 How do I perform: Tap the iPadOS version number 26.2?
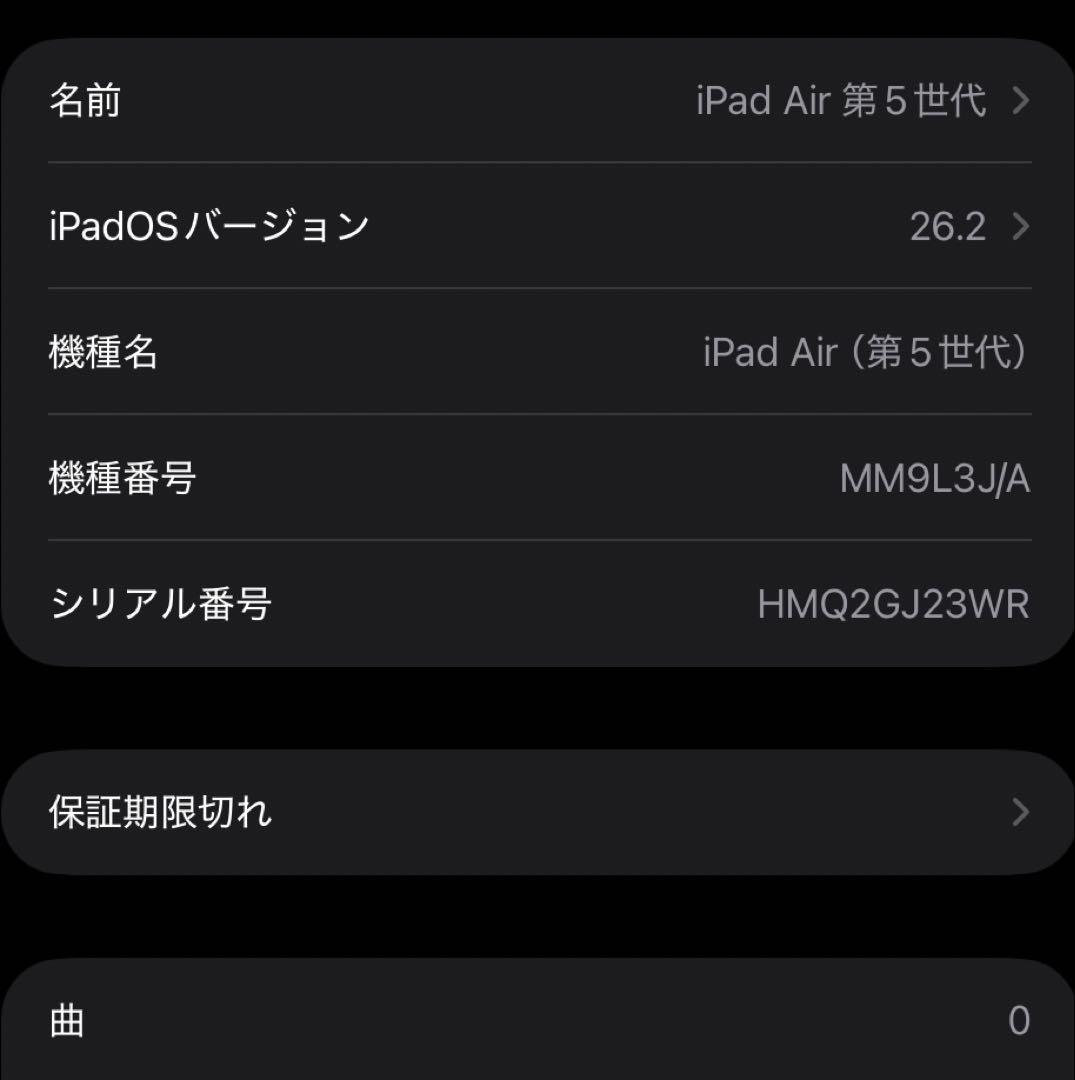[950, 227]
